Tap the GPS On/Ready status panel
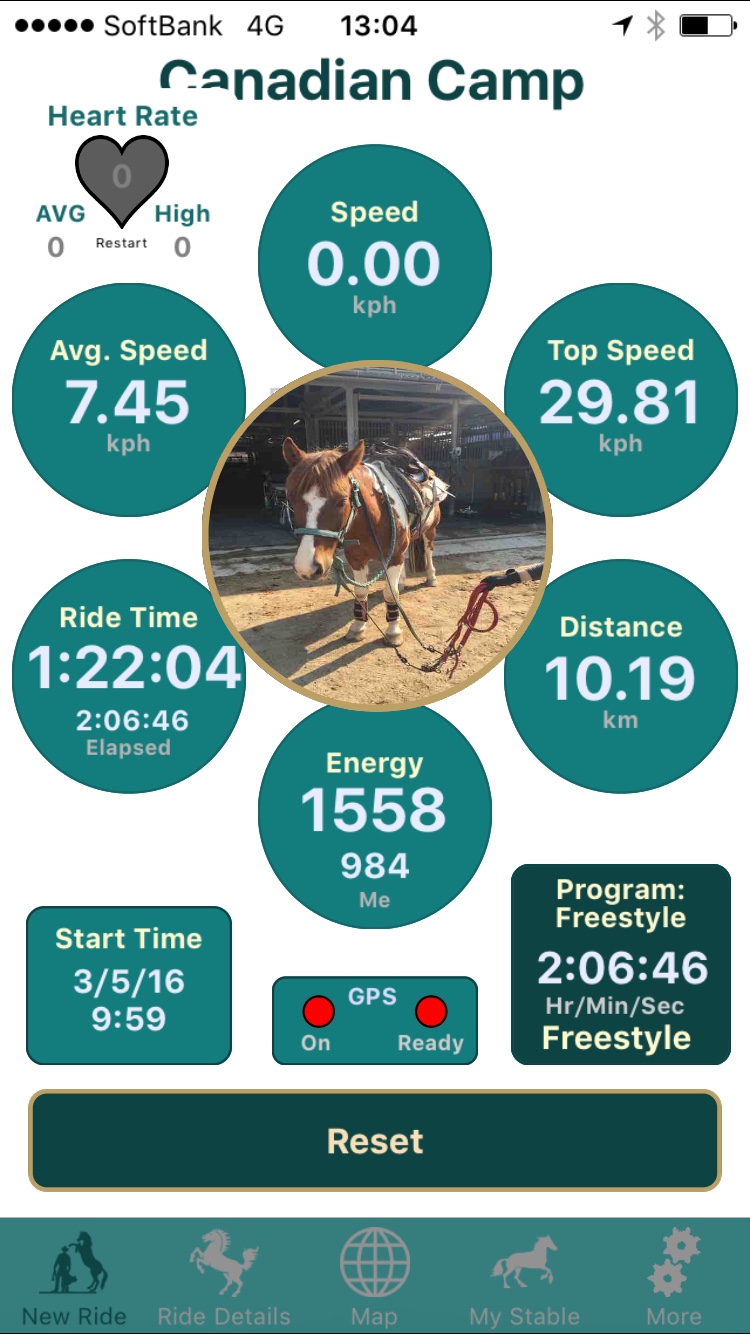 (x=375, y=1020)
